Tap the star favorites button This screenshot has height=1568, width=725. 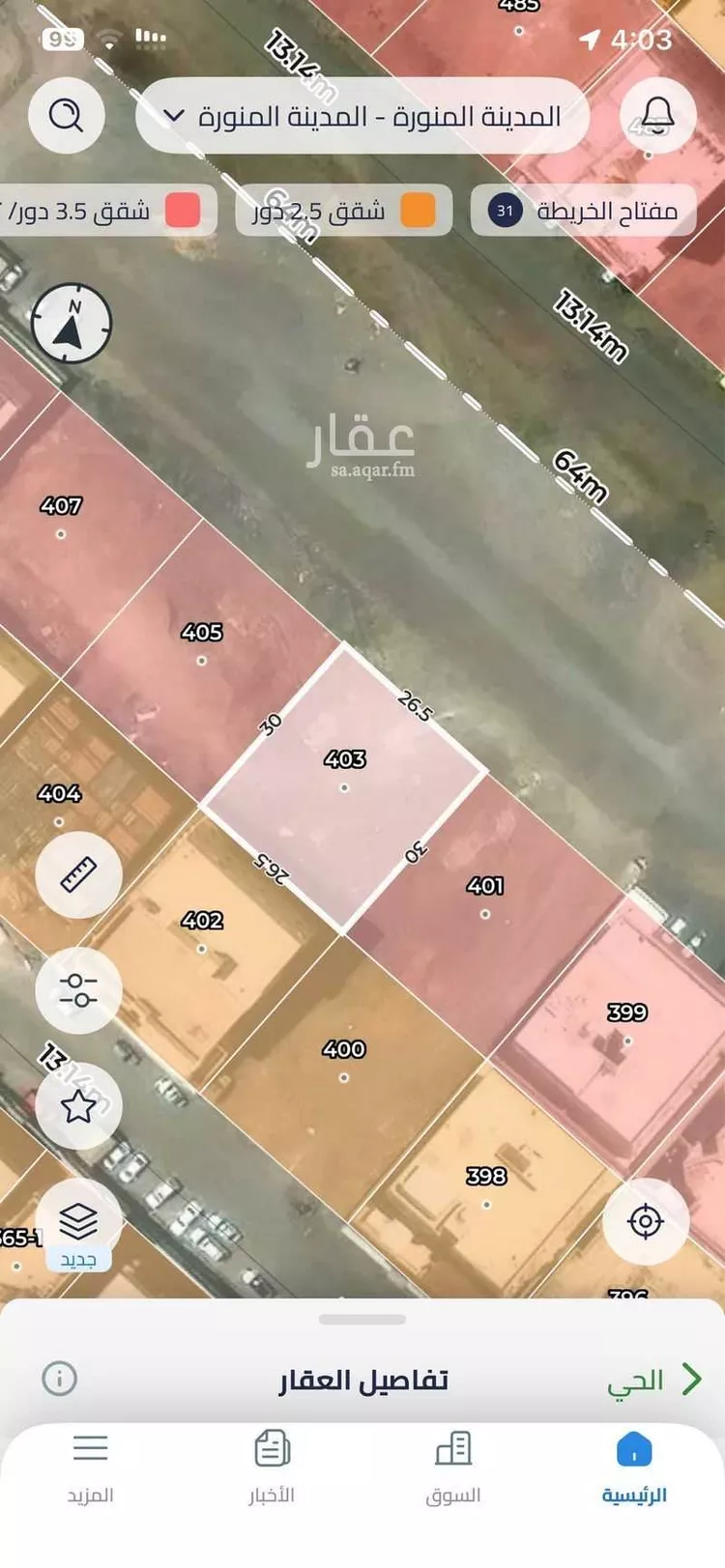tap(78, 1106)
